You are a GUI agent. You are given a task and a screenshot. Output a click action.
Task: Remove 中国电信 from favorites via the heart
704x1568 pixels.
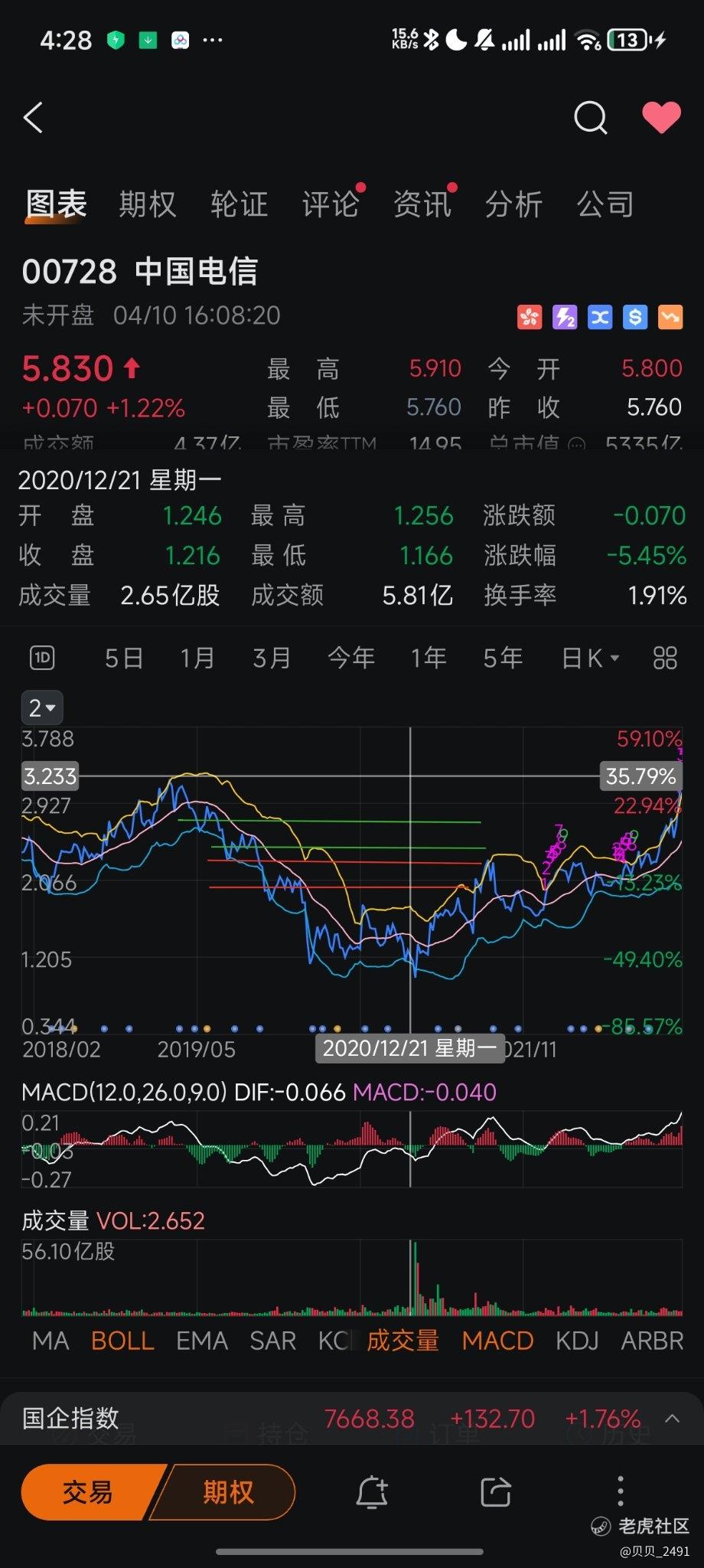coord(660,118)
